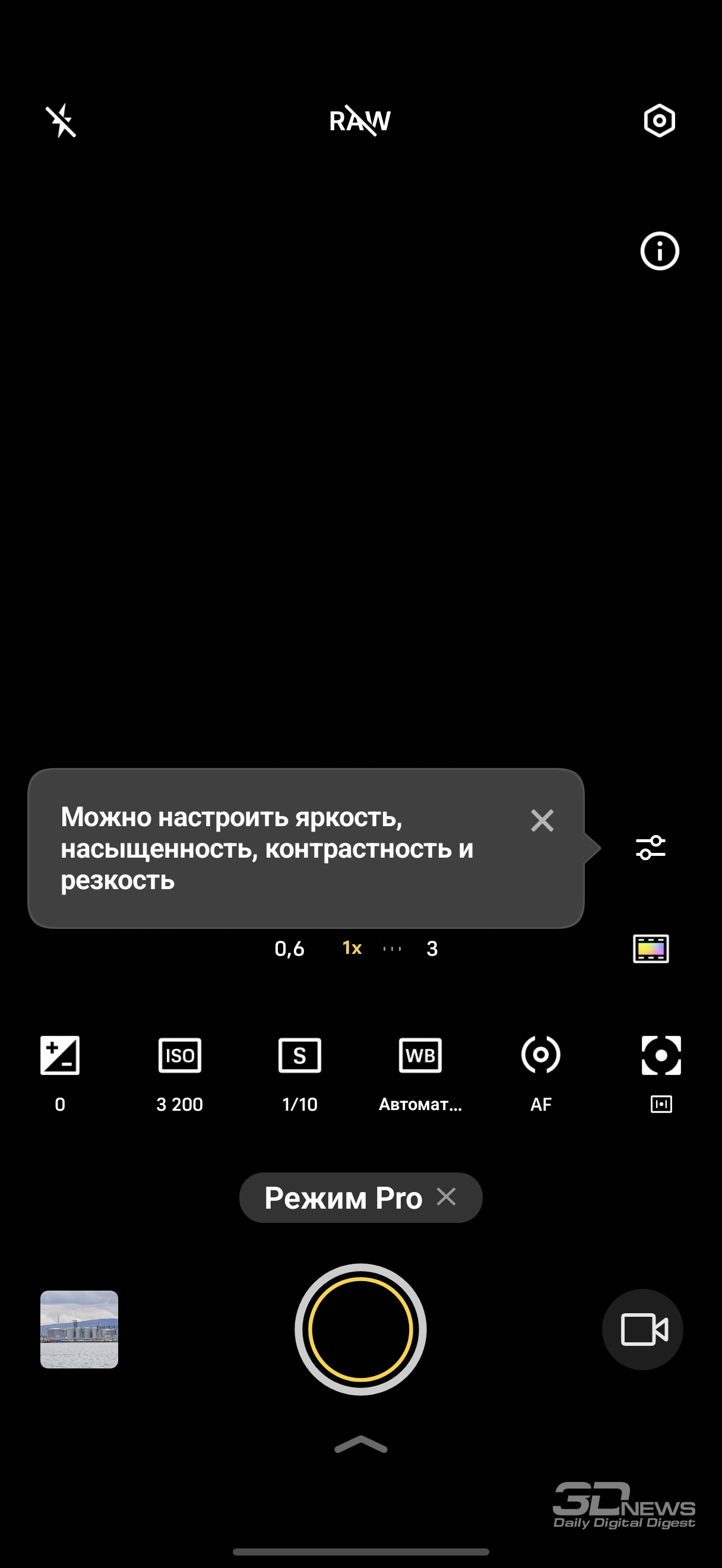This screenshot has height=1568, width=722.
Task: Open the image adjustment sliders icon
Action: tap(651, 848)
